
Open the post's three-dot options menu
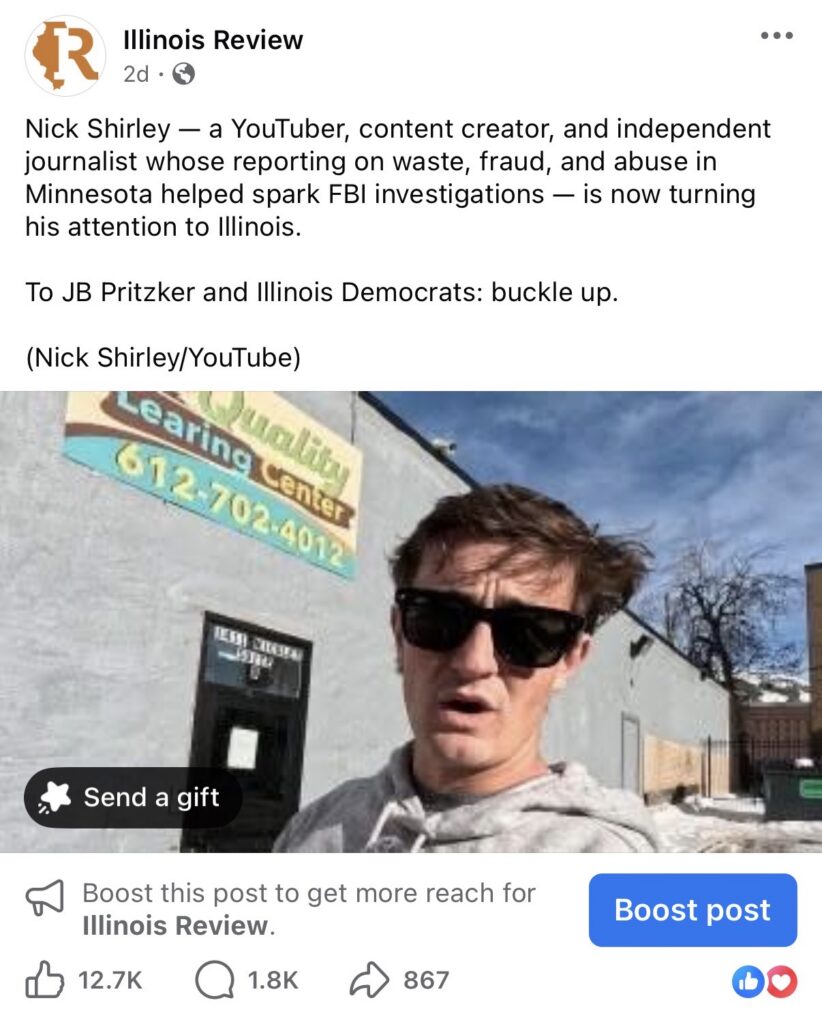click(x=776, y=36)
